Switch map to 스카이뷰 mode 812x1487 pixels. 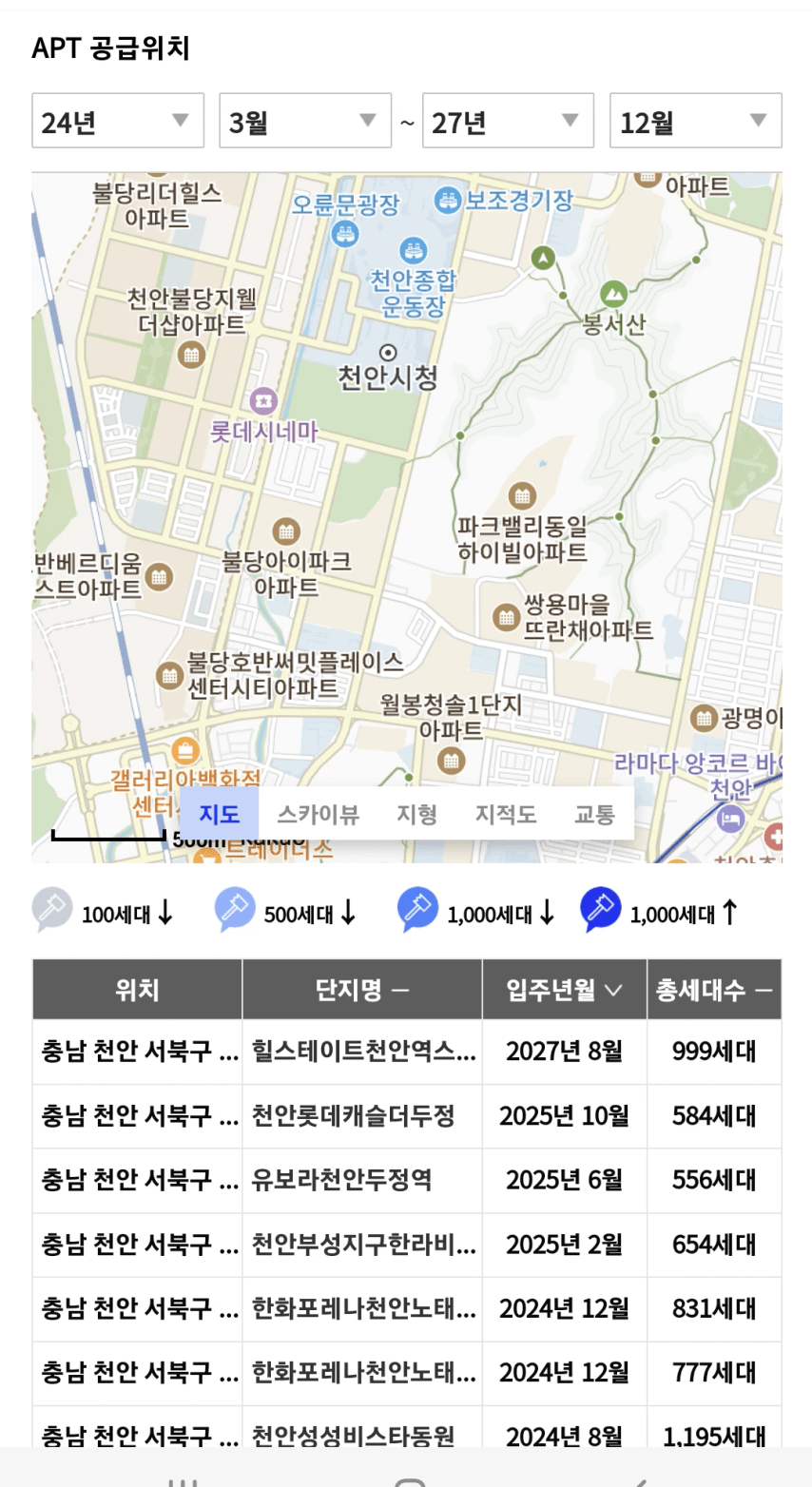pos(318,814)
